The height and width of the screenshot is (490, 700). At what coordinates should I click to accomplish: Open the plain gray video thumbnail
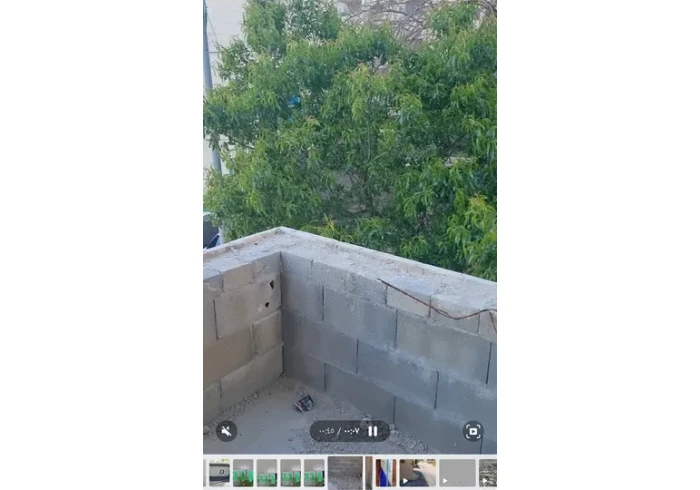[x=457, y=472]
